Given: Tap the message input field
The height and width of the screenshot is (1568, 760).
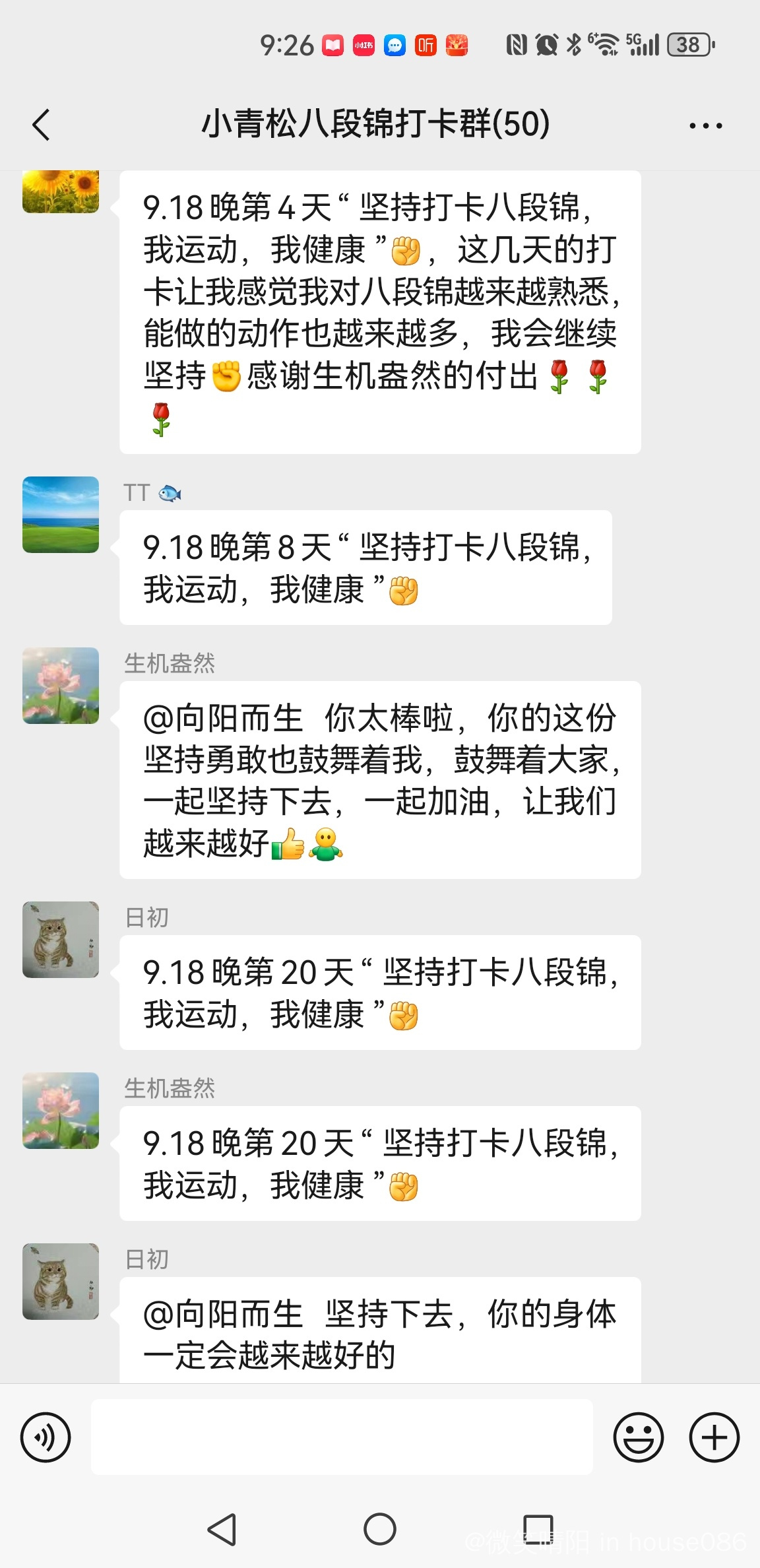Looking at the screenshot, I should click(x=342, y=1437).
